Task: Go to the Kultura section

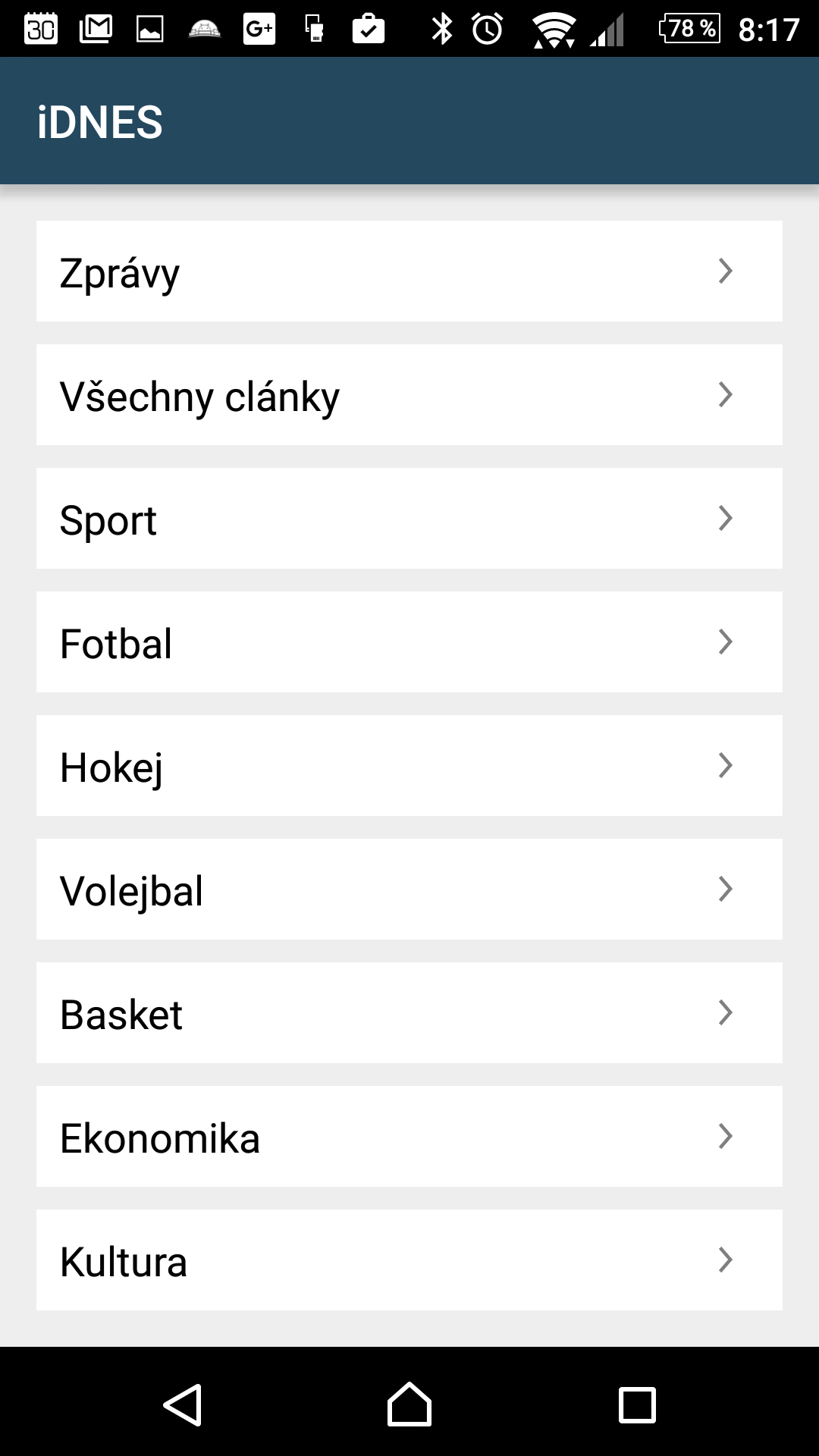Action: pyautogui.click(x=409, y=1260)
